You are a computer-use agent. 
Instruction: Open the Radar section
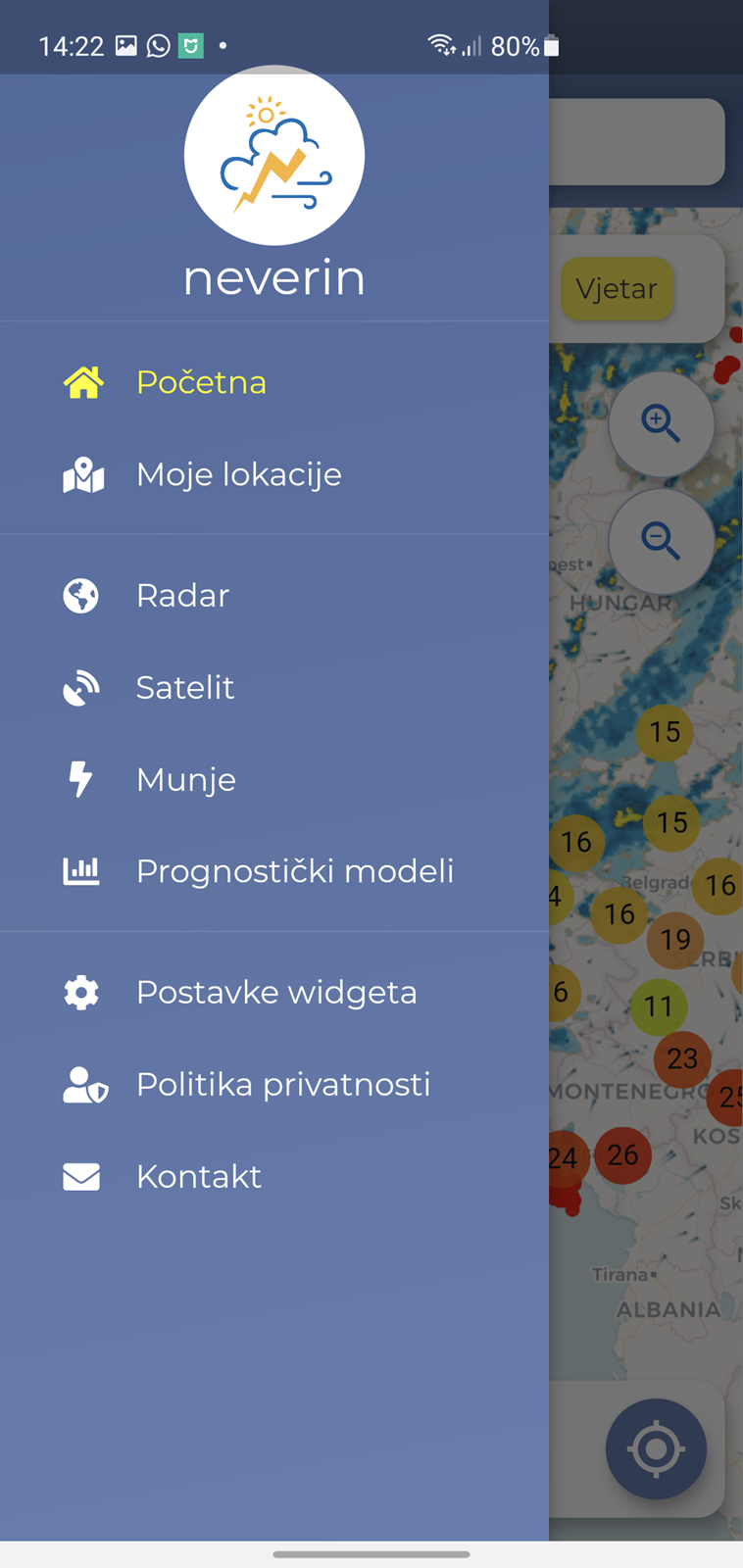click(x=274, y=595)
